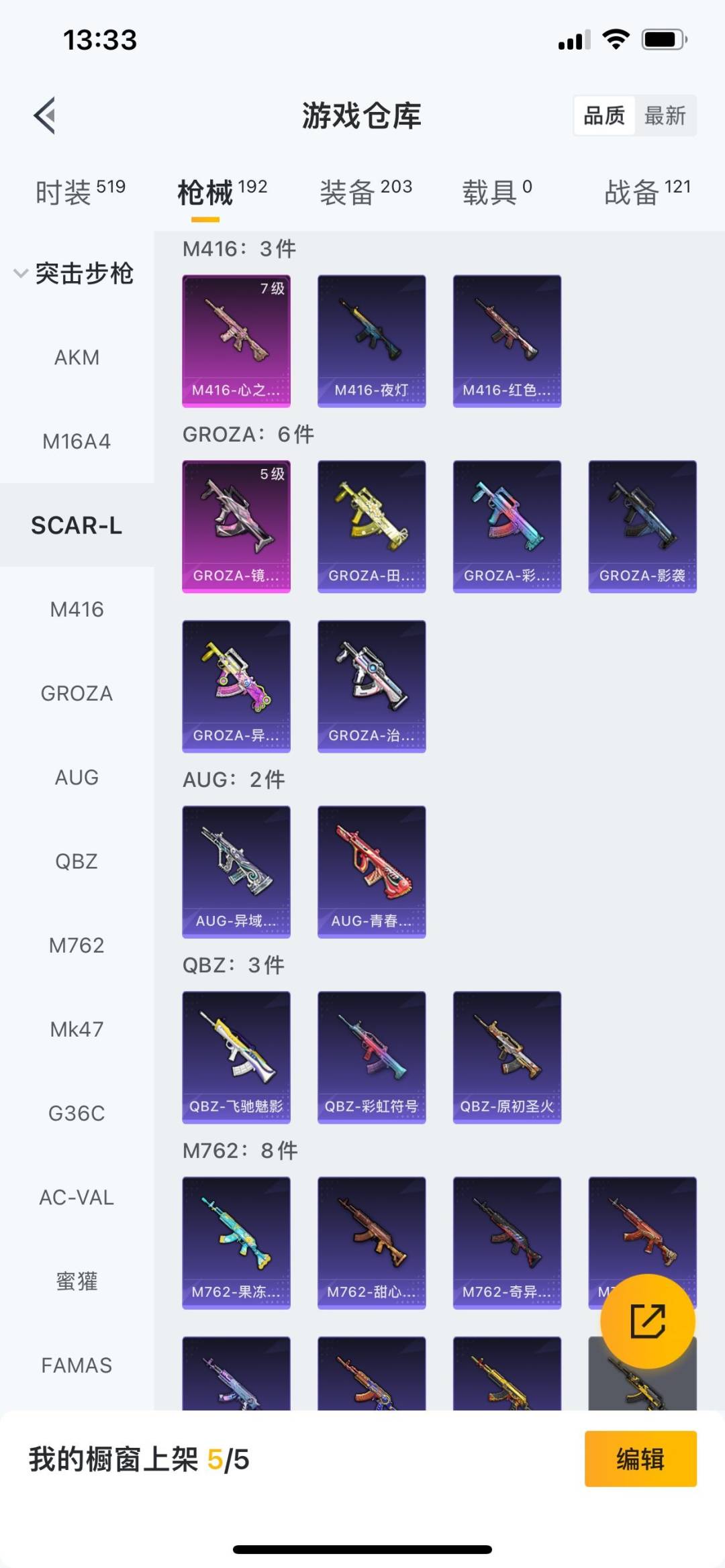The image size is (725, 1568).
Task: View the QBZ-飞驰魅影 skin
Action: (x=236, y=1057)
